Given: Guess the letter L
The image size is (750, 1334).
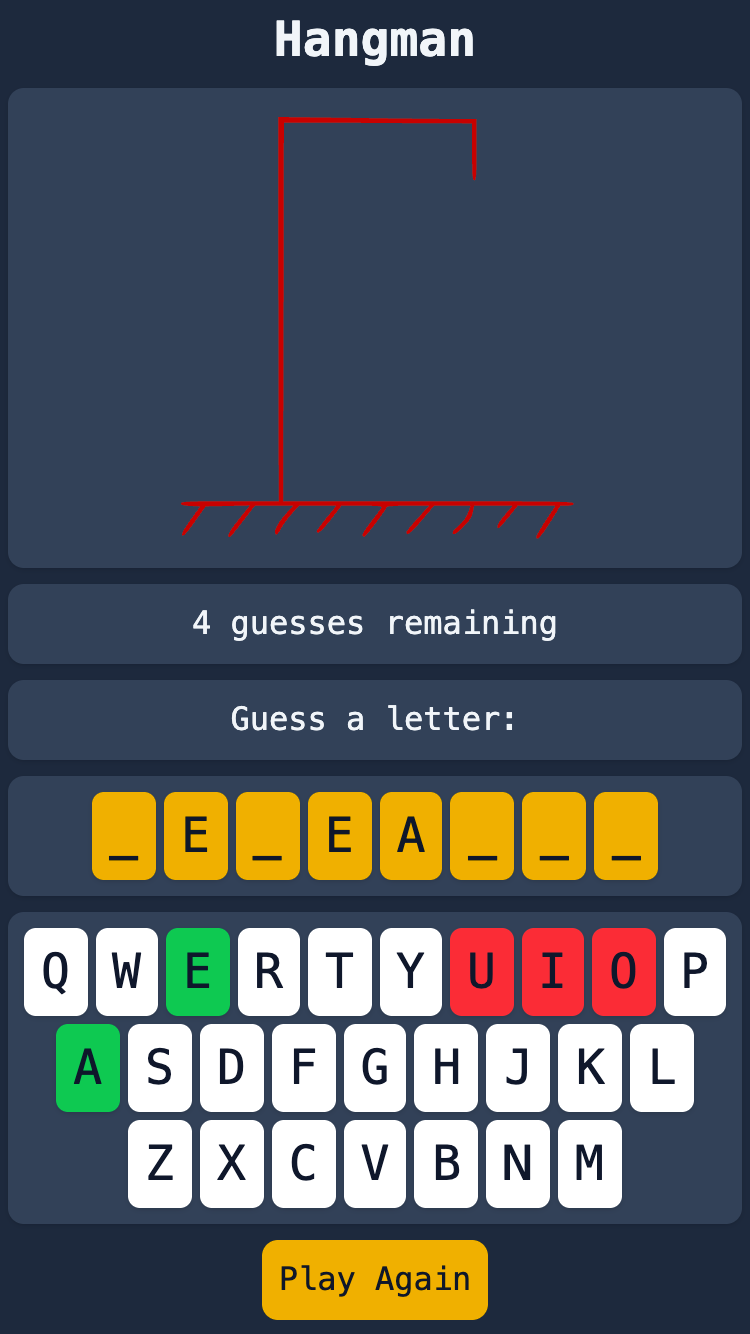Looking at the screenshot, I should 662,1068.
